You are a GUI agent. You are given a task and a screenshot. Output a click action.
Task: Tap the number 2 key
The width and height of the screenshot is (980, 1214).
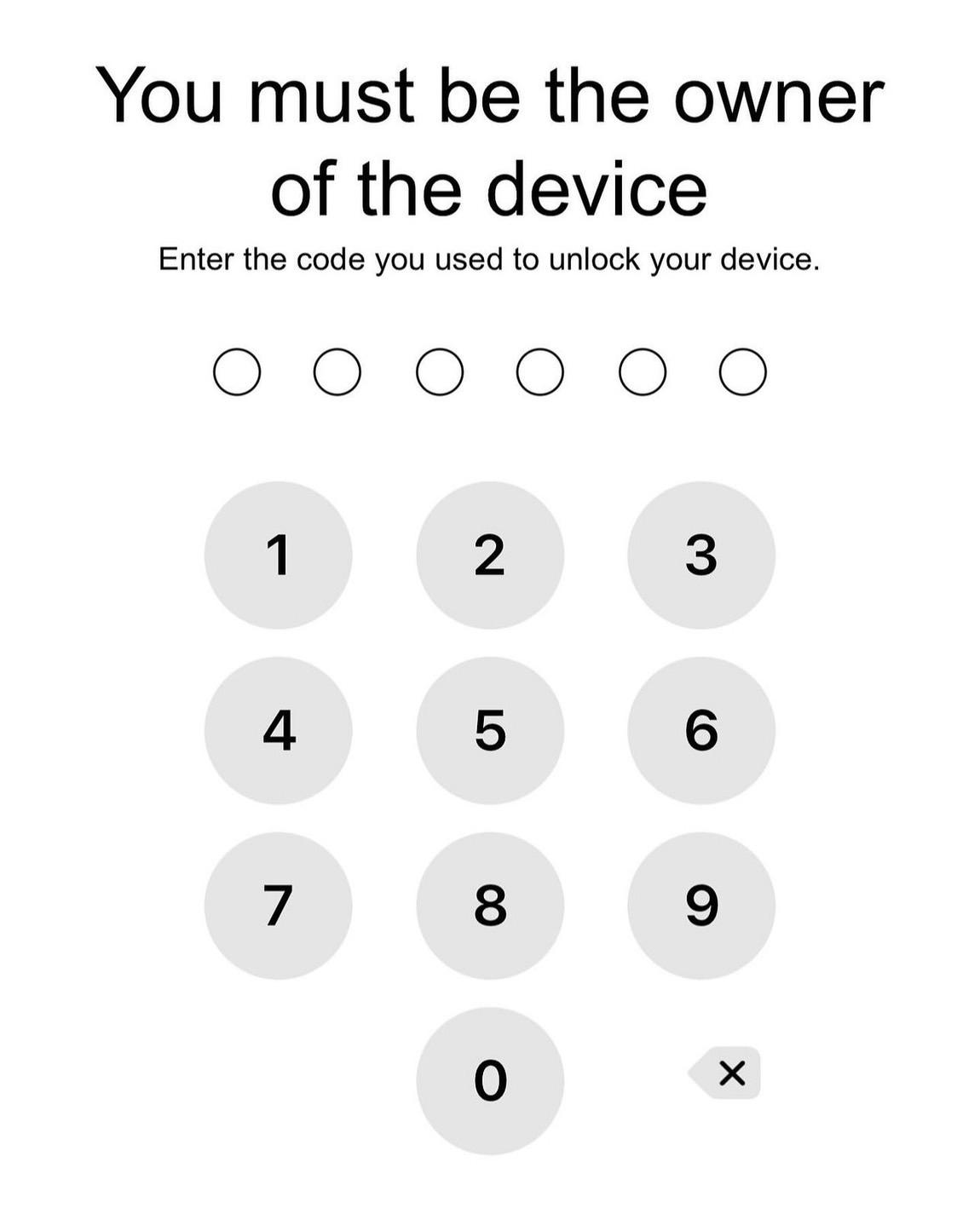click(x=490, y=555)
